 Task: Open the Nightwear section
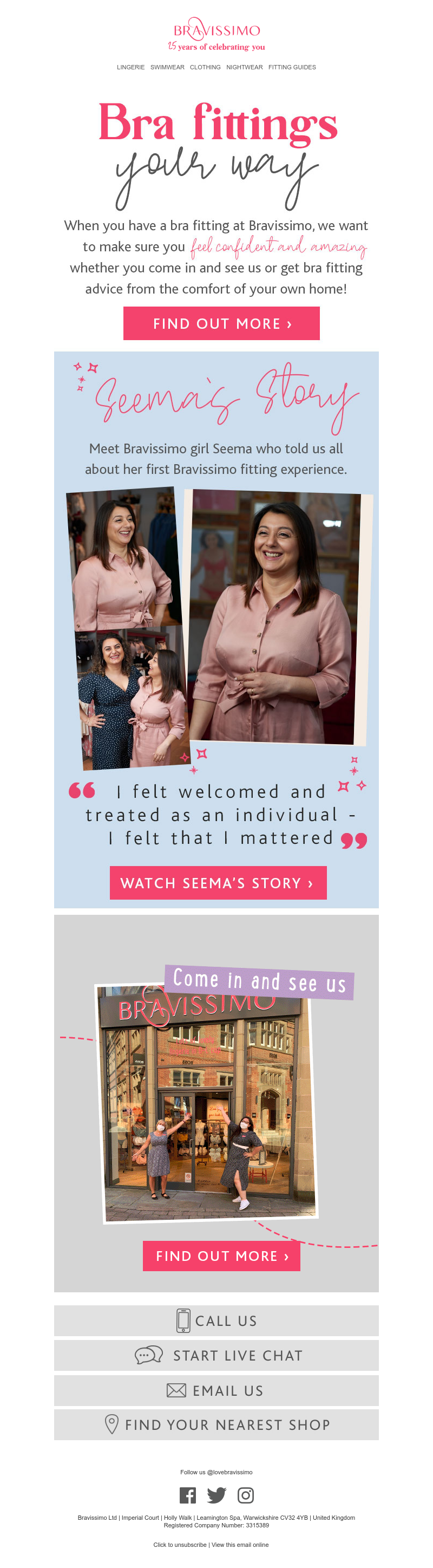[x=245, y=68]
